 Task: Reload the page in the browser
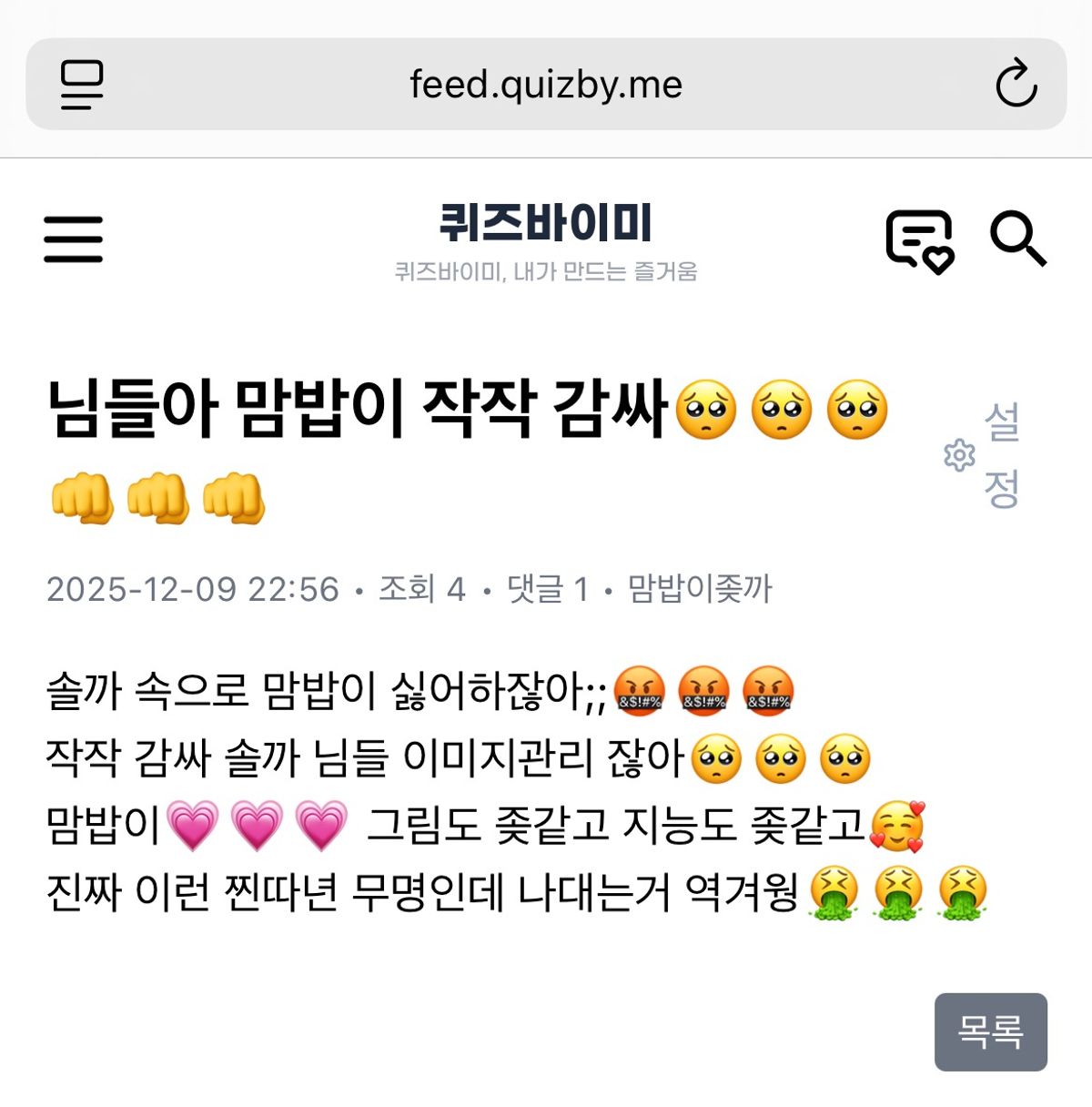tap(1016, 84)
